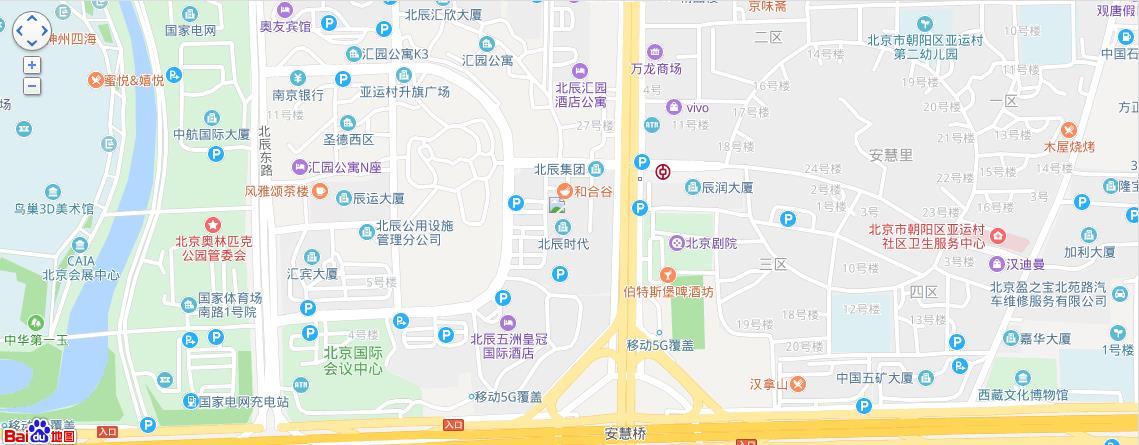Pan the map down with arrow control

[x=32, y=43]
